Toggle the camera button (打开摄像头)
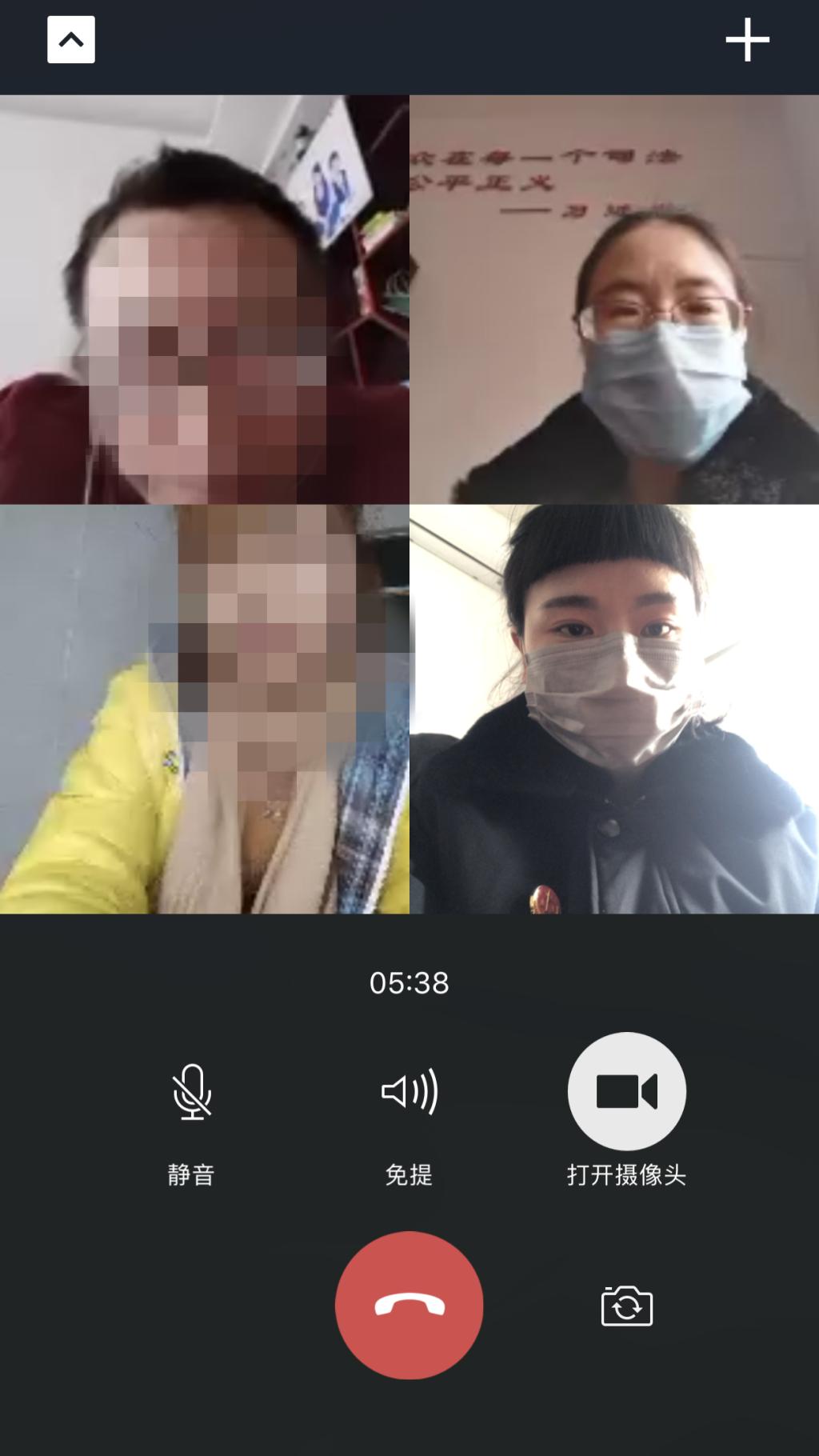Viewport: 819px width, 1456px height. point(626,1092)
